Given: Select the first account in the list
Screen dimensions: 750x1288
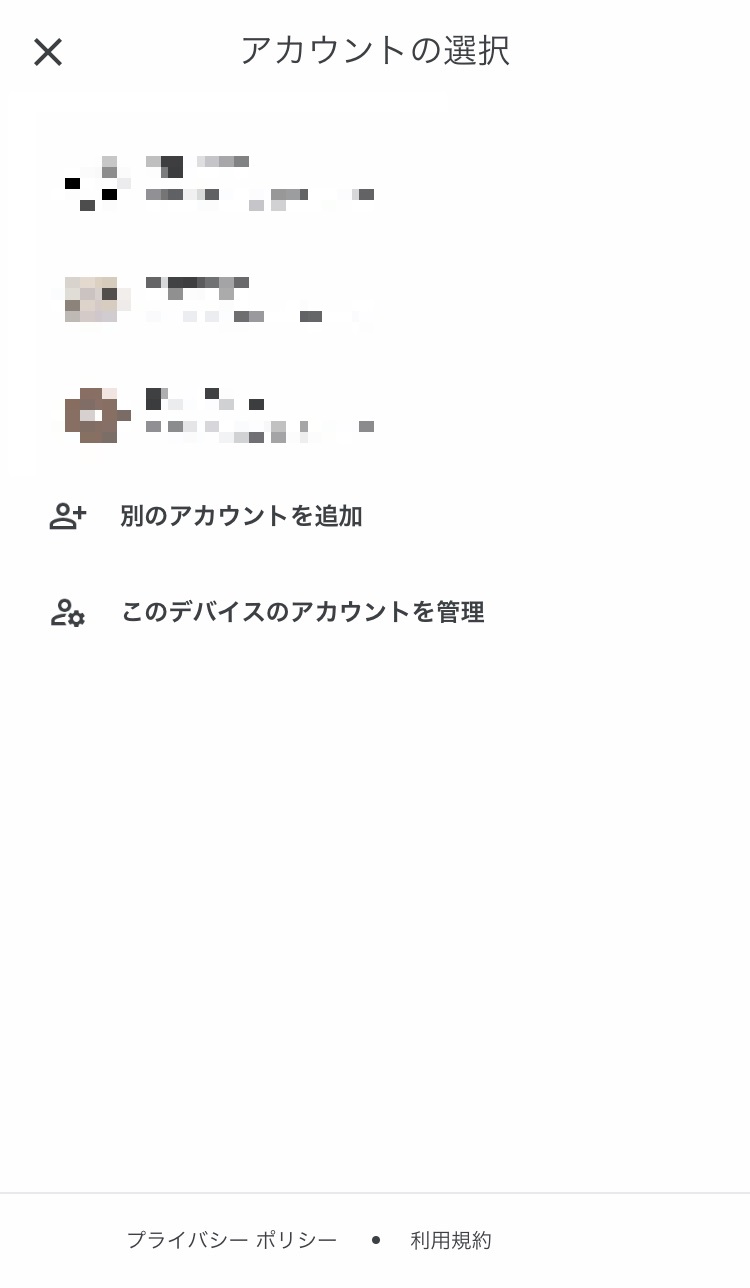Looking at the screenshot, I should pos(375,185).
